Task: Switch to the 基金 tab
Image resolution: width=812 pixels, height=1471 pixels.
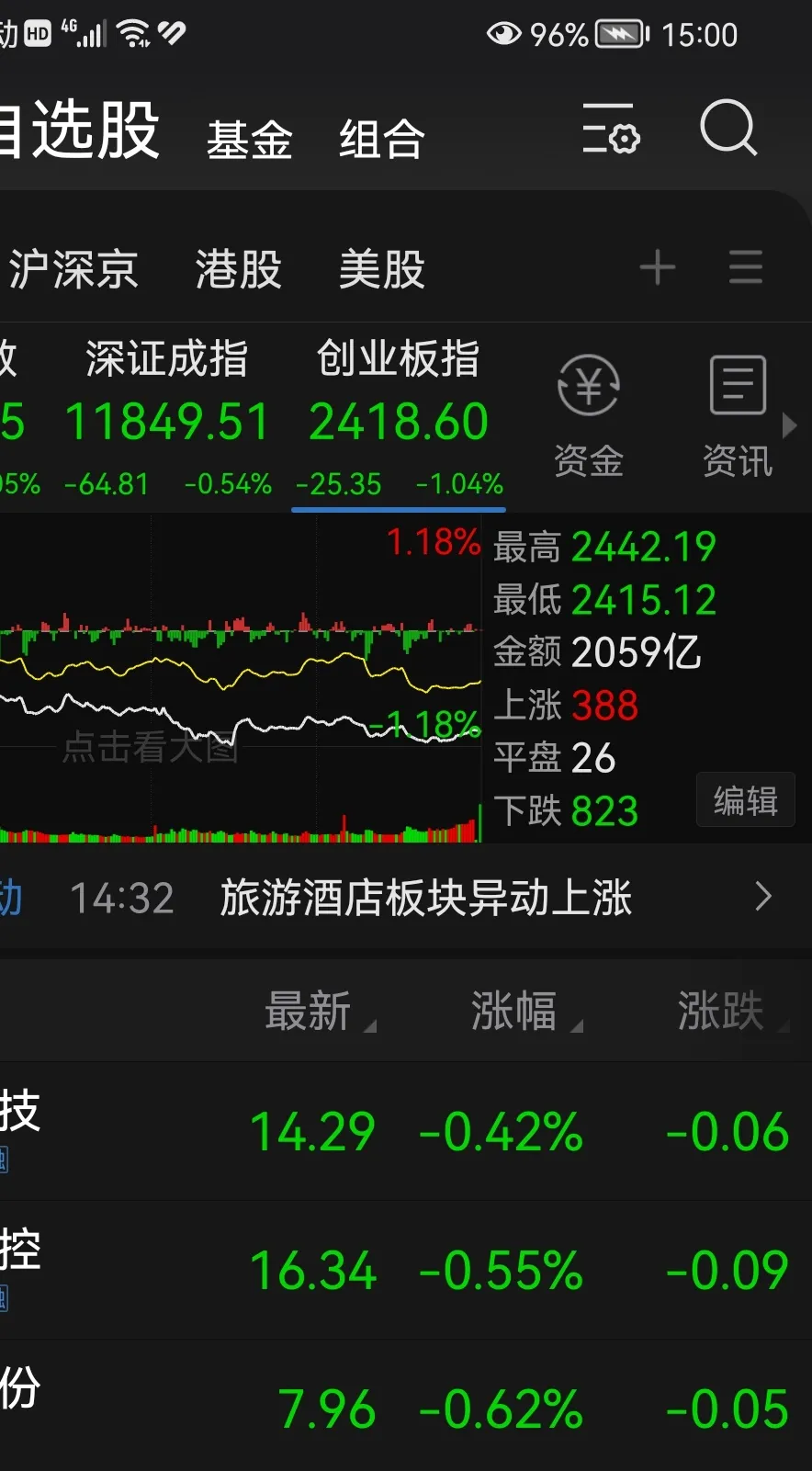Action: click(x=249, y=141)
